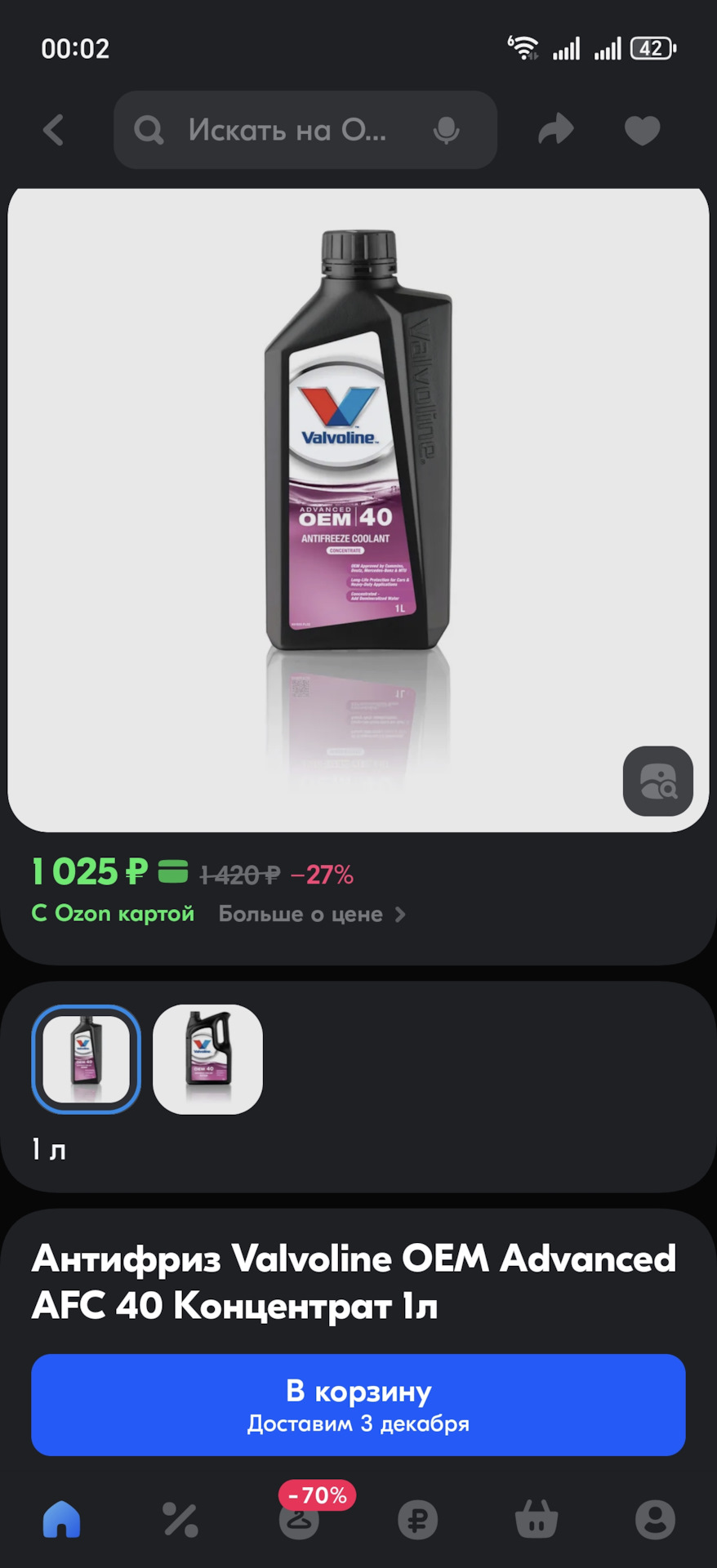Add to cart with 'В корзину'
This screenshot has width=717, height=1568.
point(358,1405)
